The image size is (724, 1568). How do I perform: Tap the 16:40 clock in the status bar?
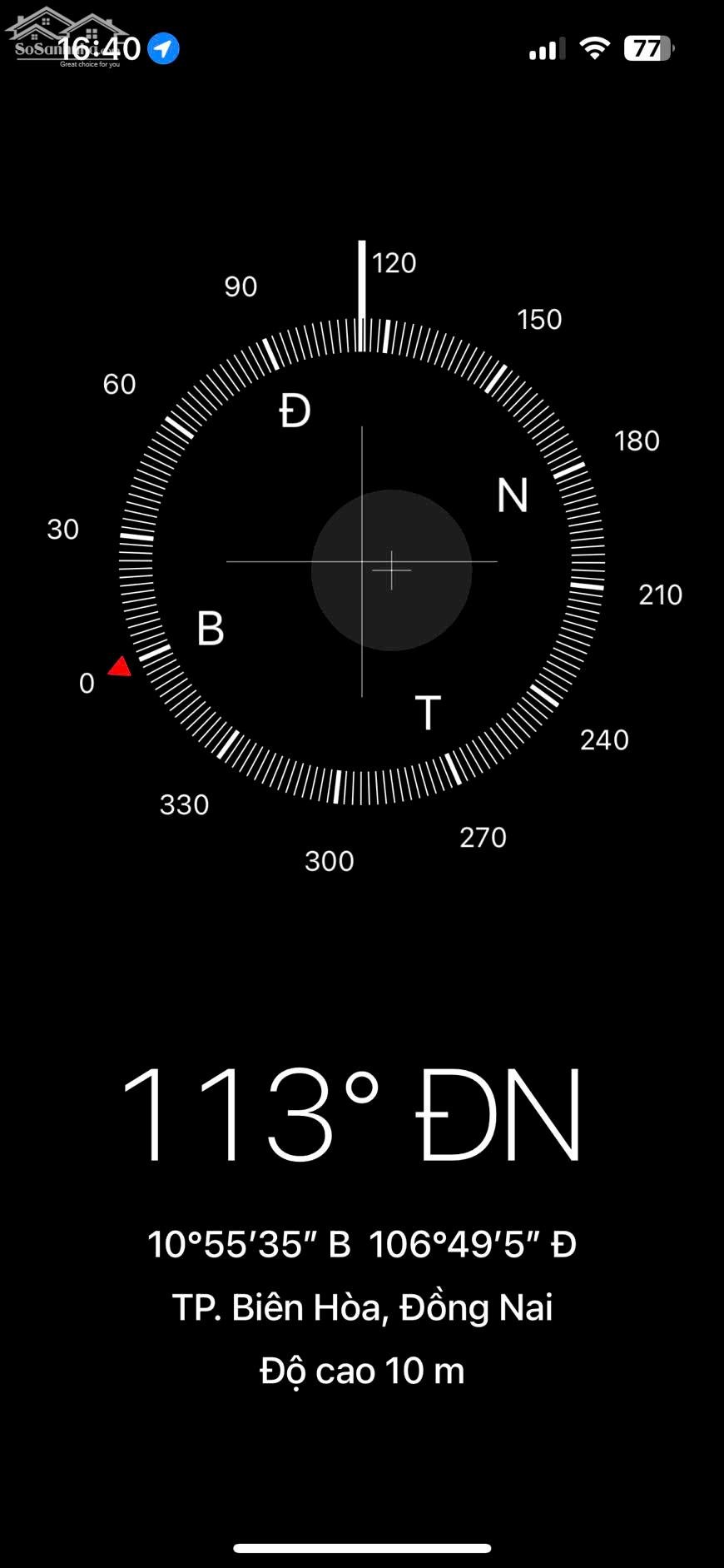click(x=99, y=47)
